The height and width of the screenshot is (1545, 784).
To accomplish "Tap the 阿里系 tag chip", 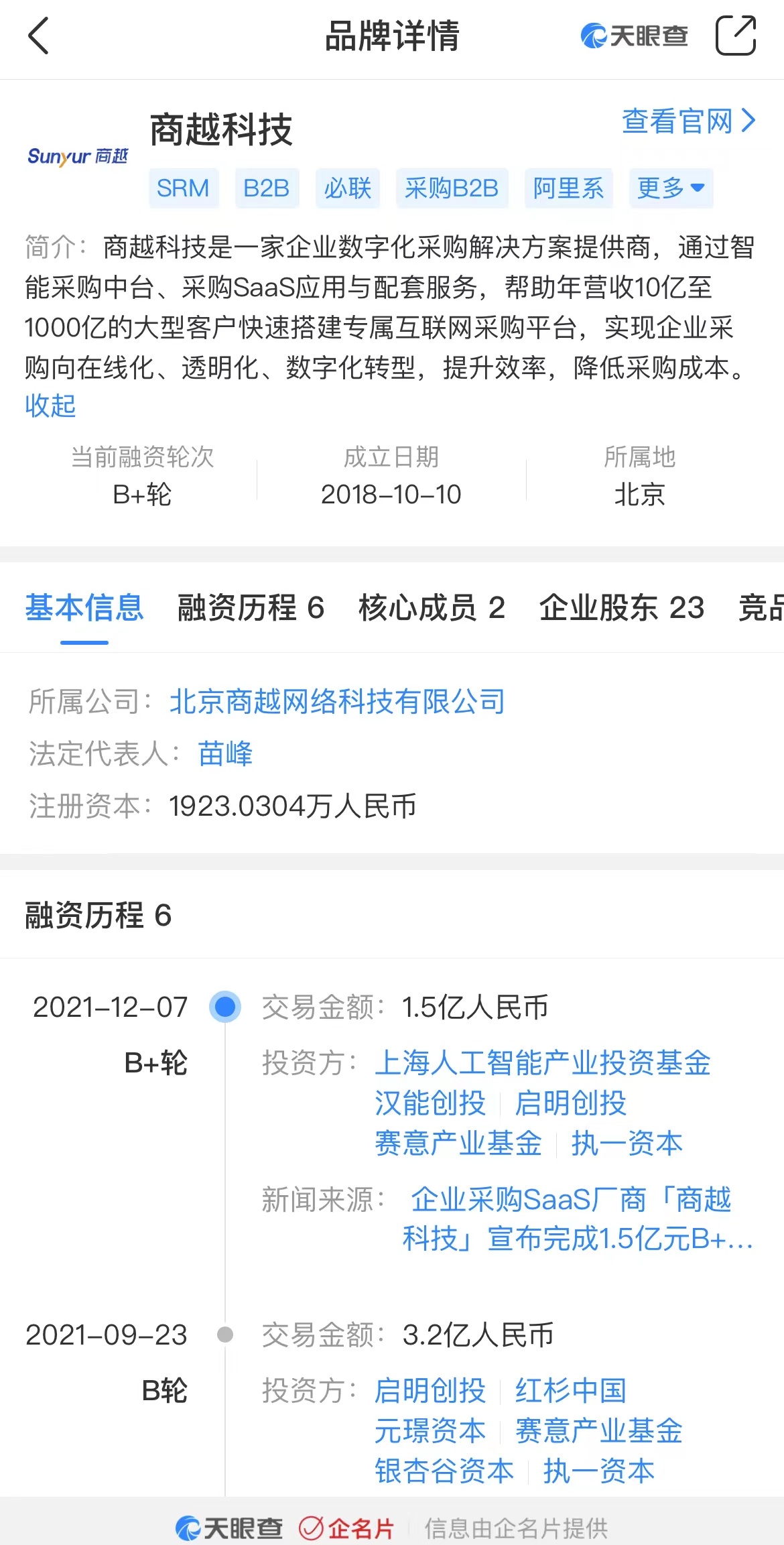I will pyautogui.click(x=568, y=188).
